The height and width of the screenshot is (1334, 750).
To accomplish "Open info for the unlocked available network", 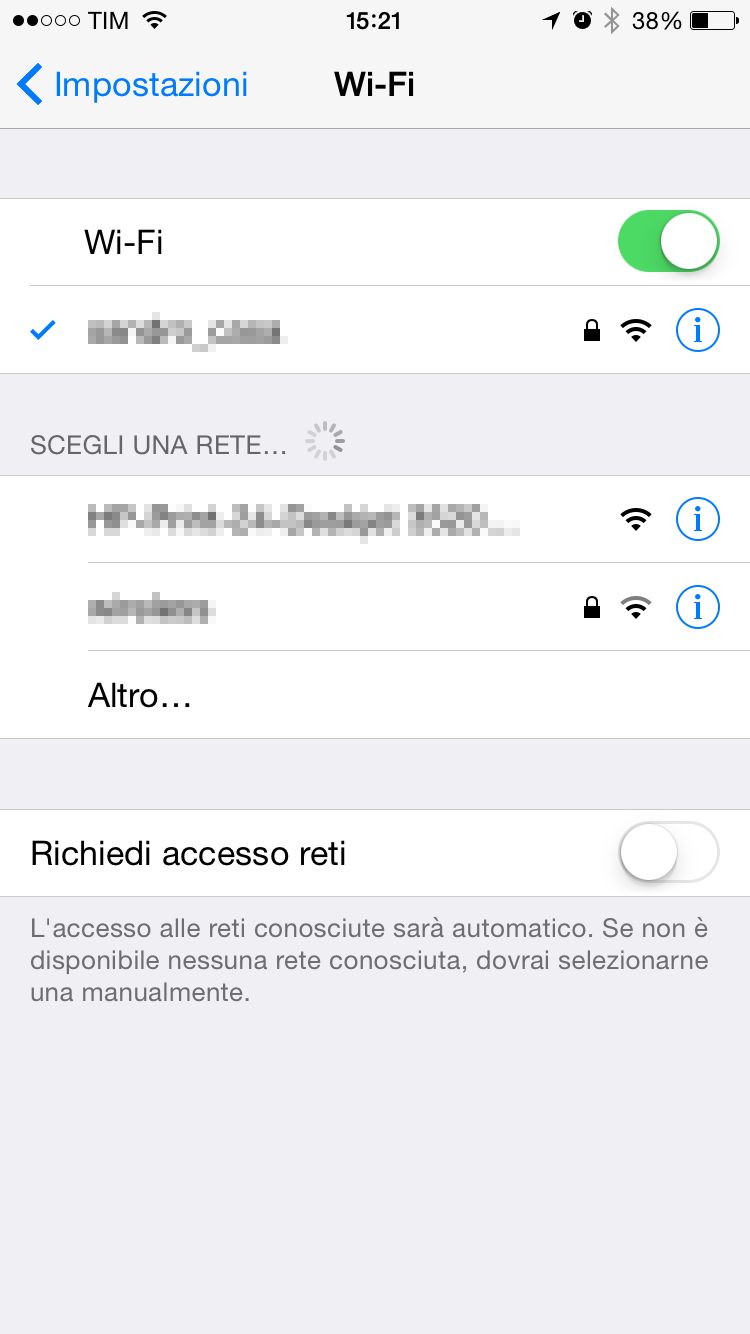I will click(x=698, y=519).
